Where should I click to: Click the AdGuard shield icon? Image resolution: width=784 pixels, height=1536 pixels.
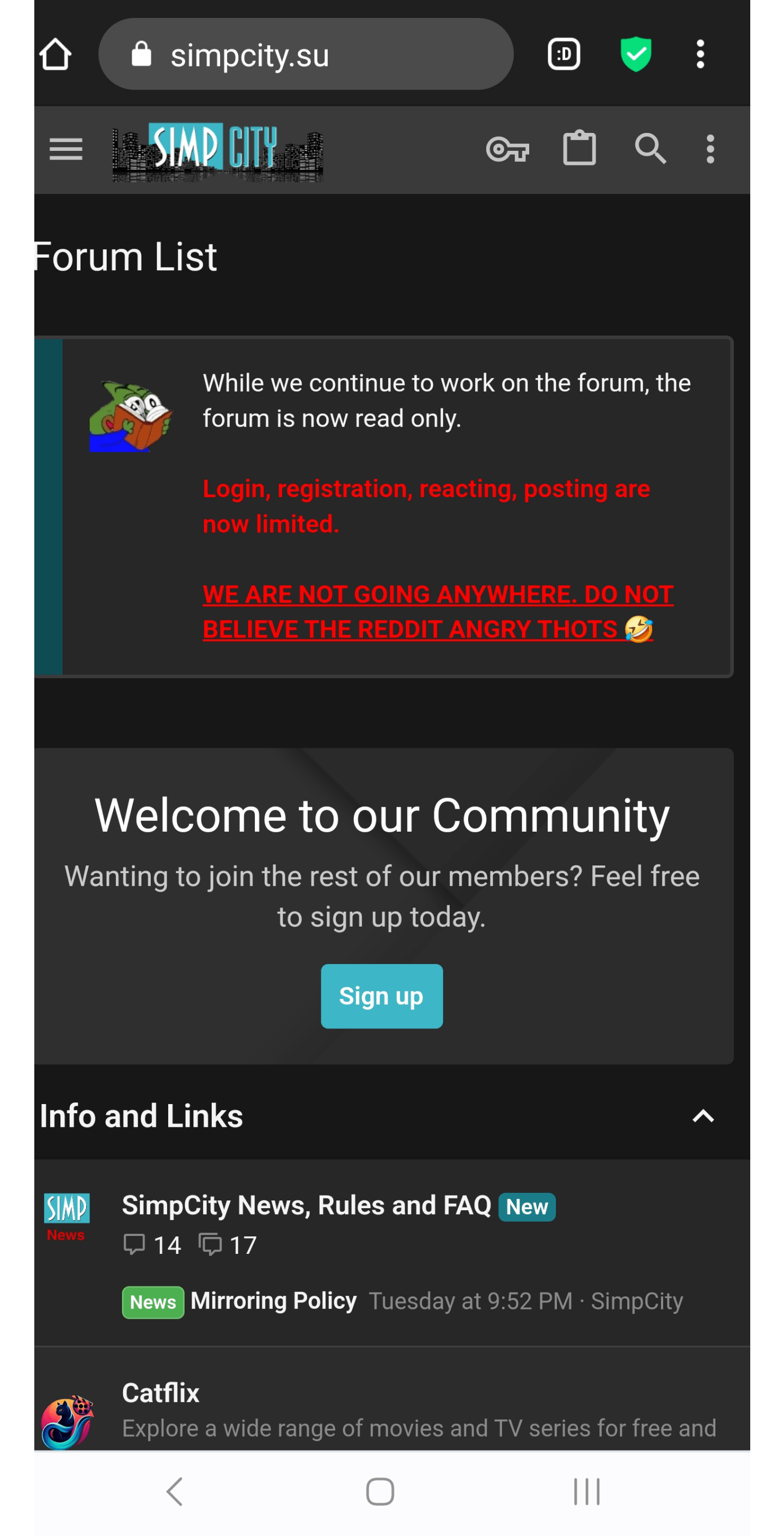click(x=635, y=54)
